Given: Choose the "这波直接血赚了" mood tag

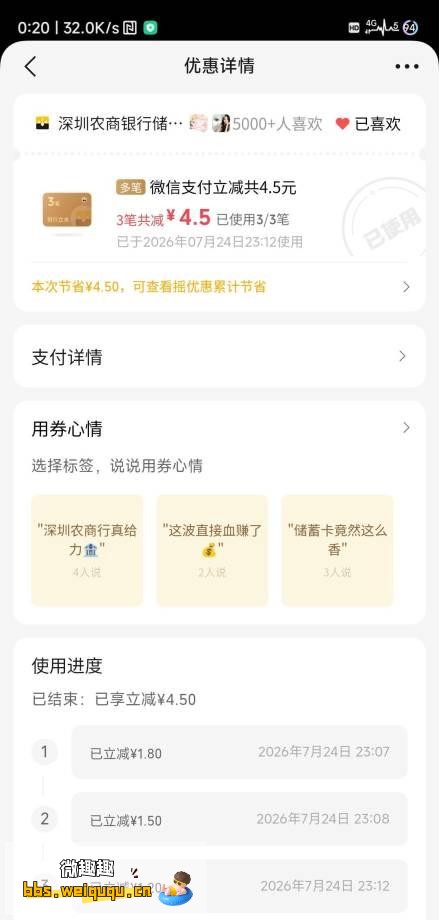Looking at the screenshot, I should coord(212,550).
